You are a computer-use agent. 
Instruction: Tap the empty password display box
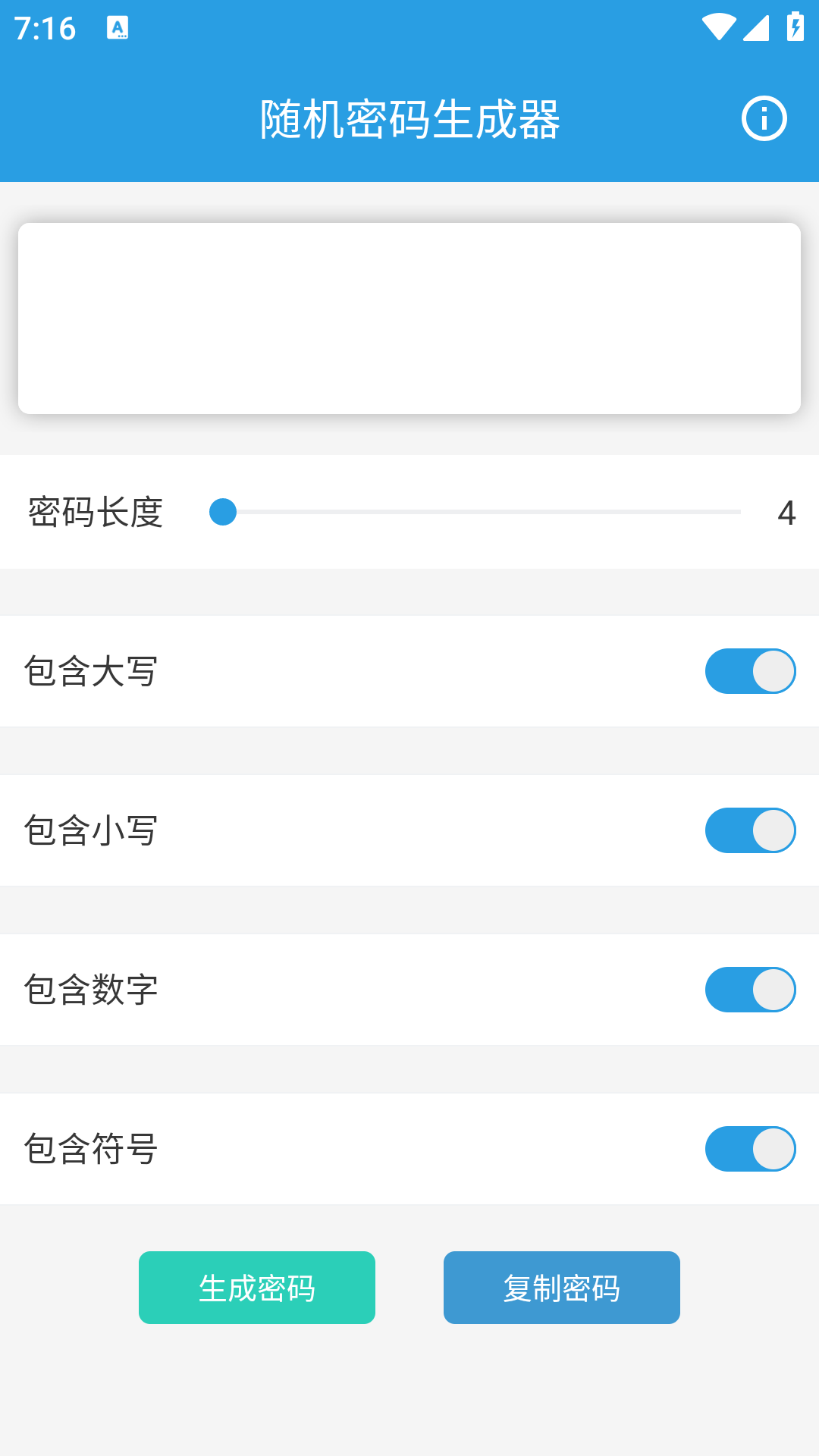tap(409, 317)
